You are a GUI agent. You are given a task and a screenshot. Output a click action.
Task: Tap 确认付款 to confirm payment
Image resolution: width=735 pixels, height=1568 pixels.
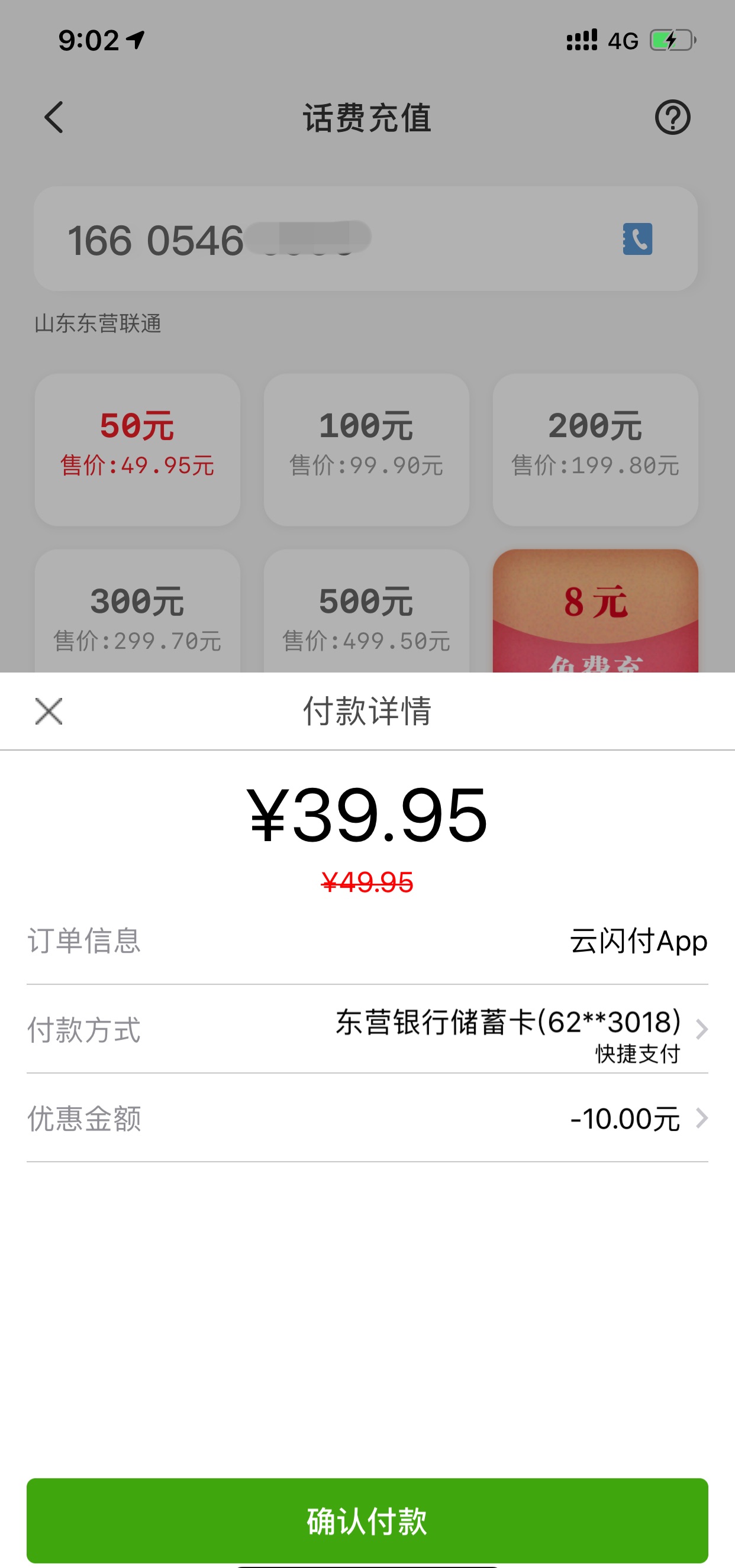(367, 1519)
